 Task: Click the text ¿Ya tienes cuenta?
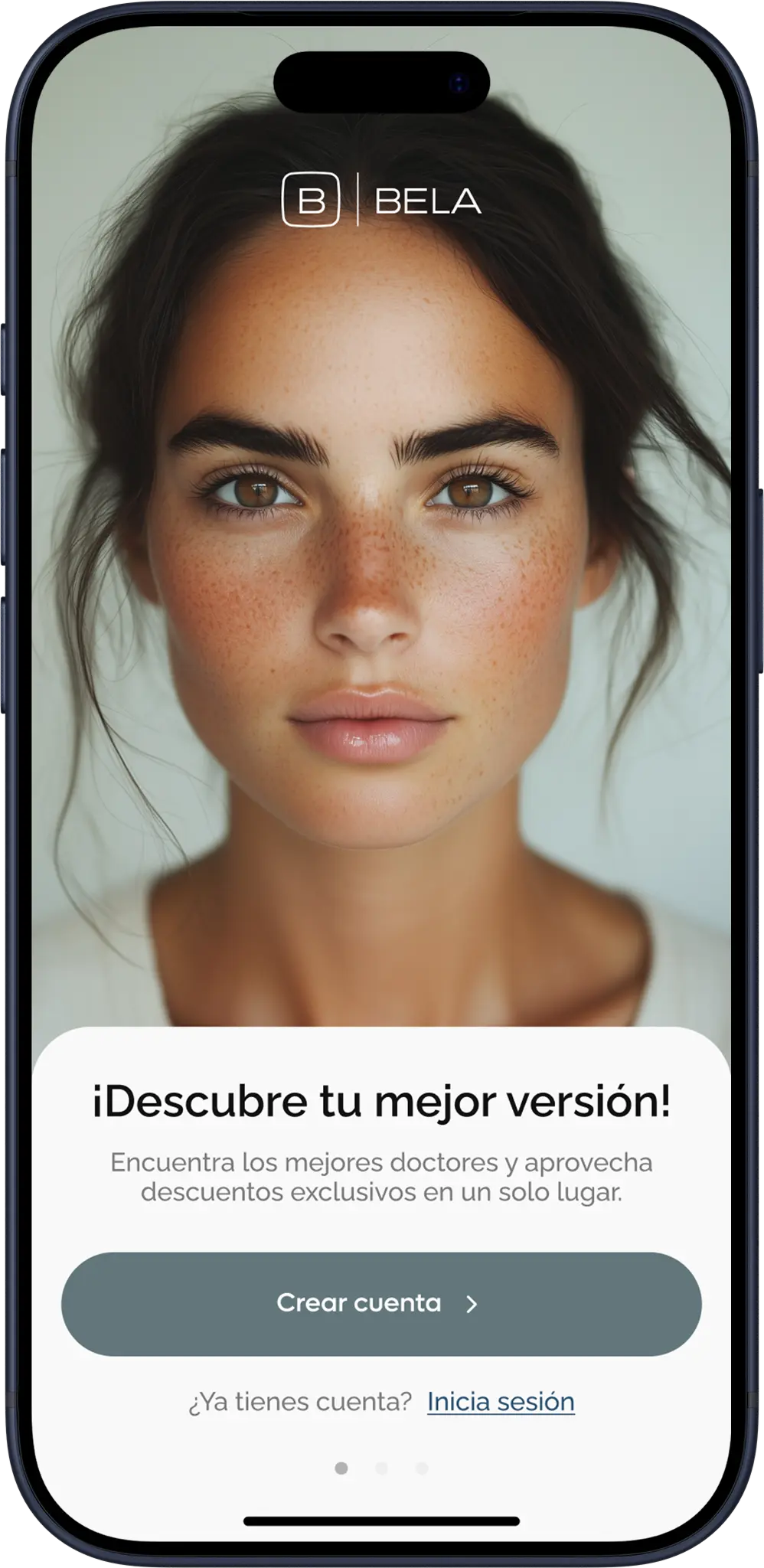pos(302,1400)
